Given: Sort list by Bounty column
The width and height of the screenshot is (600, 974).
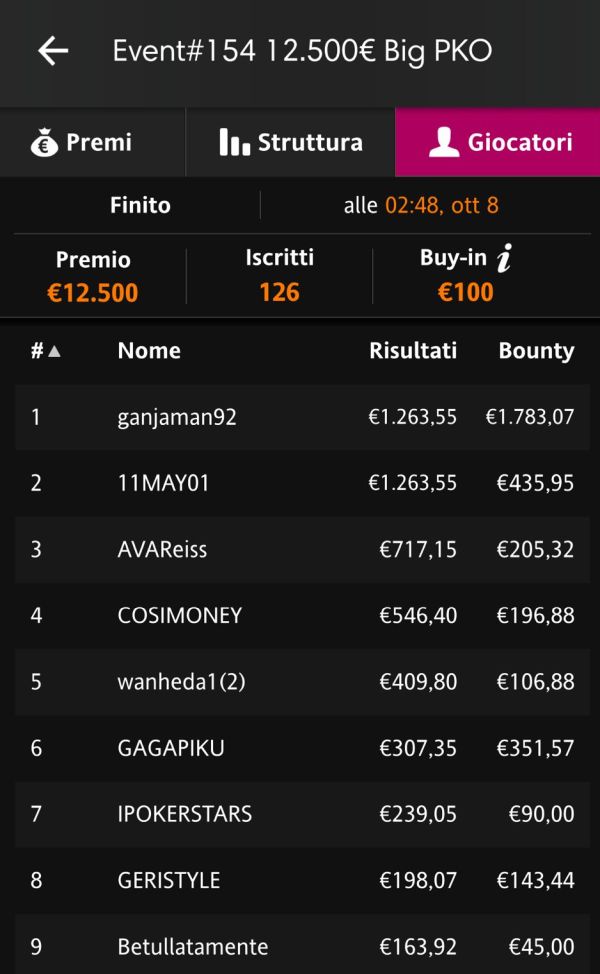Looking at the screenshot, I should 537,351.
